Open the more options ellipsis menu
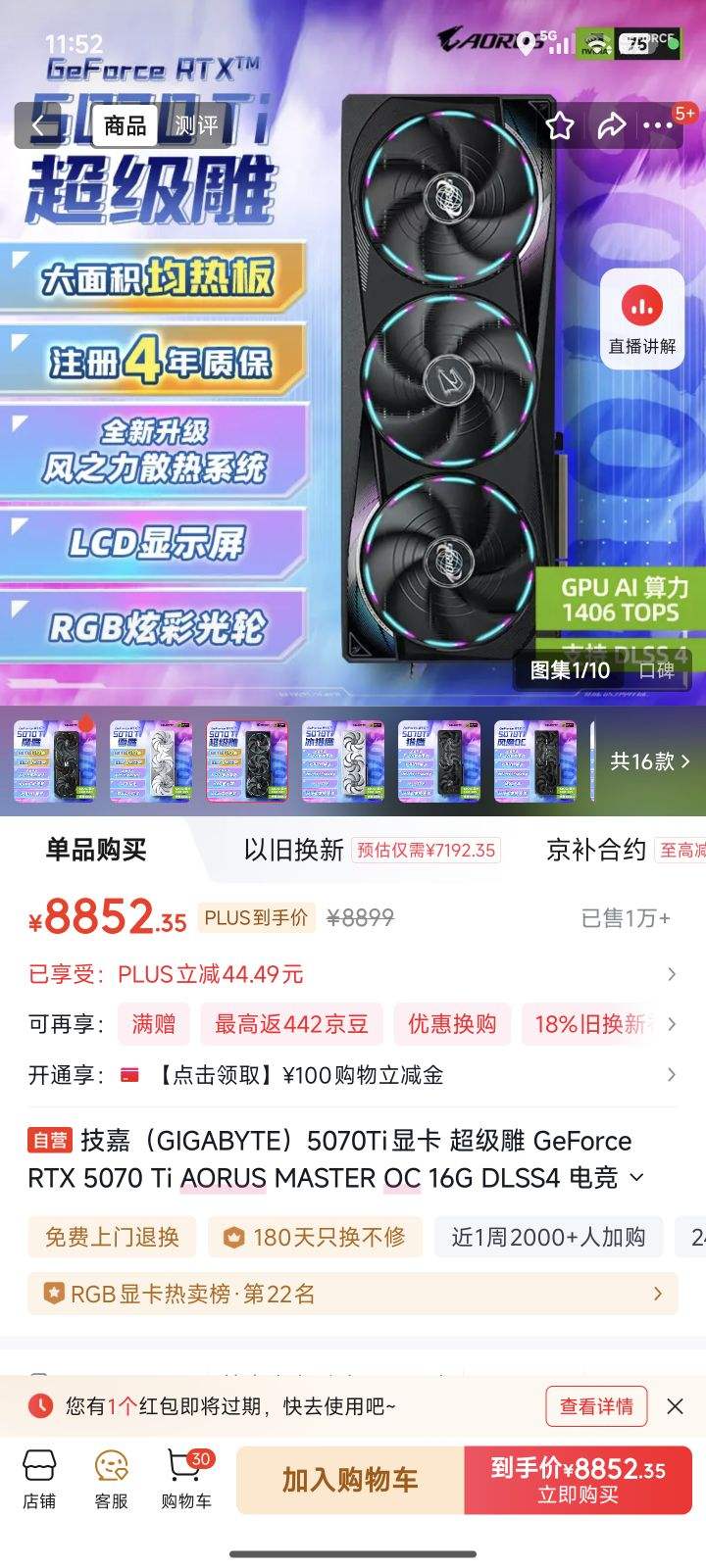The height and width of the screenshot is (1568, 706). coord(659,125)
